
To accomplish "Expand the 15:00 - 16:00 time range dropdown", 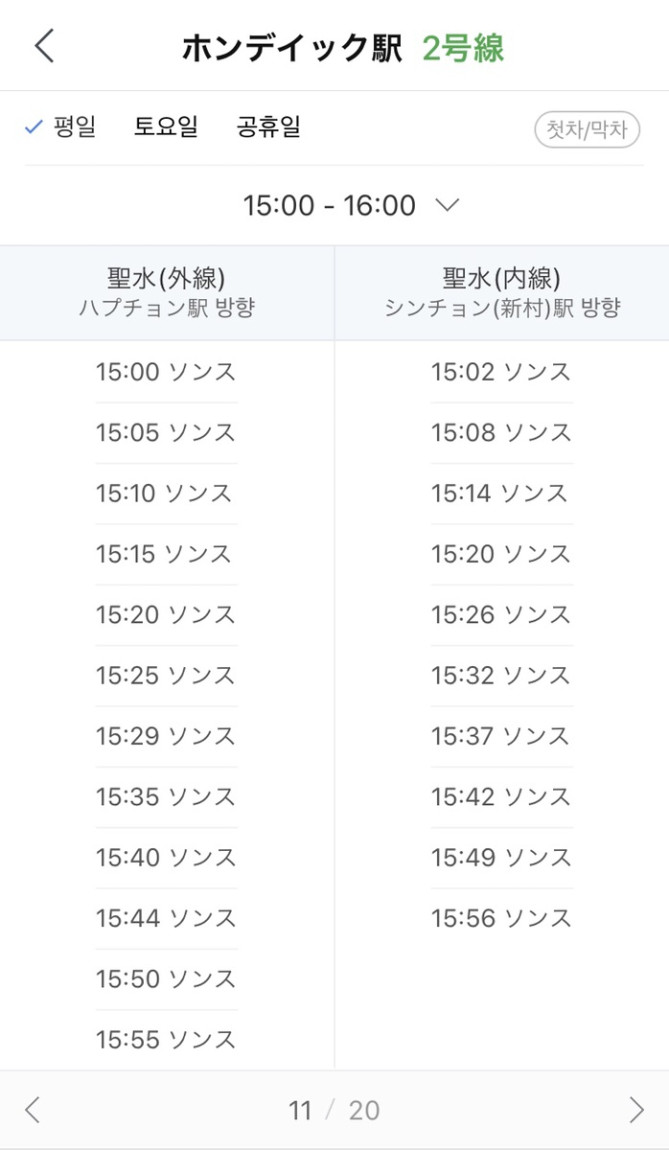I will point(350,206).
